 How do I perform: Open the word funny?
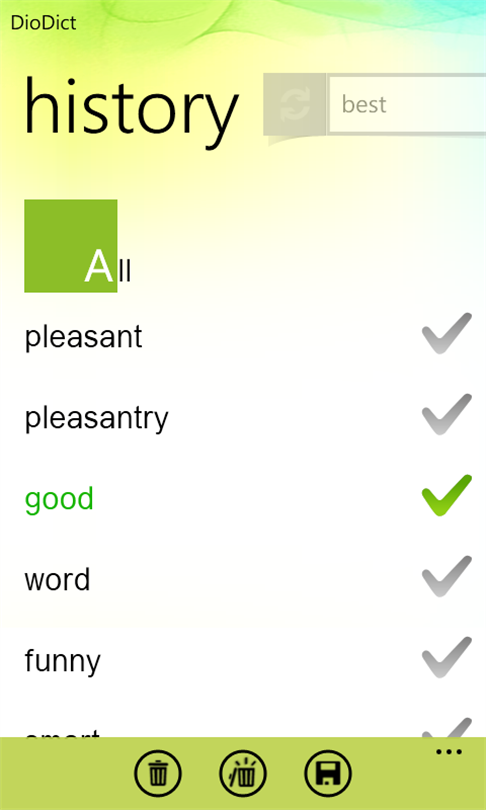click(62, 661)
